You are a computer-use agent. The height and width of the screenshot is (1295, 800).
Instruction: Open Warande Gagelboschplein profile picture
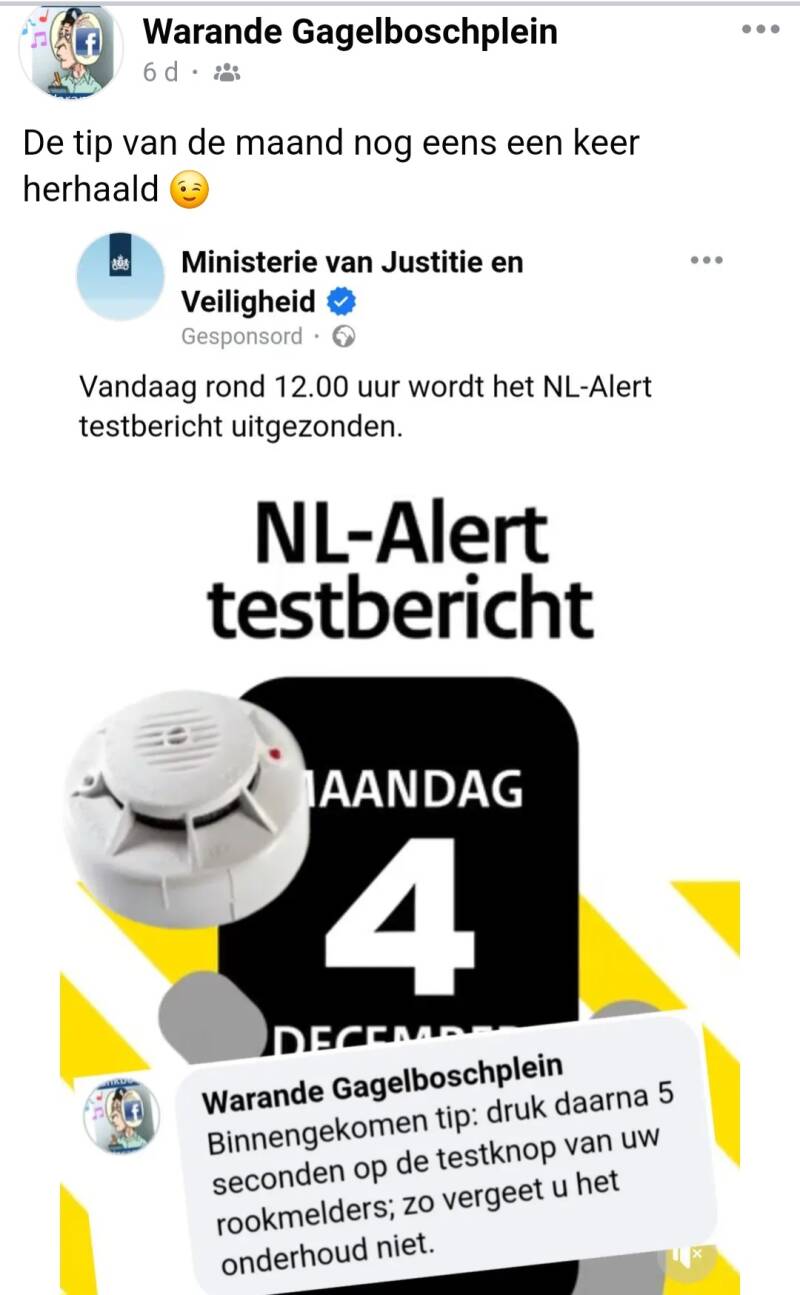70,50
